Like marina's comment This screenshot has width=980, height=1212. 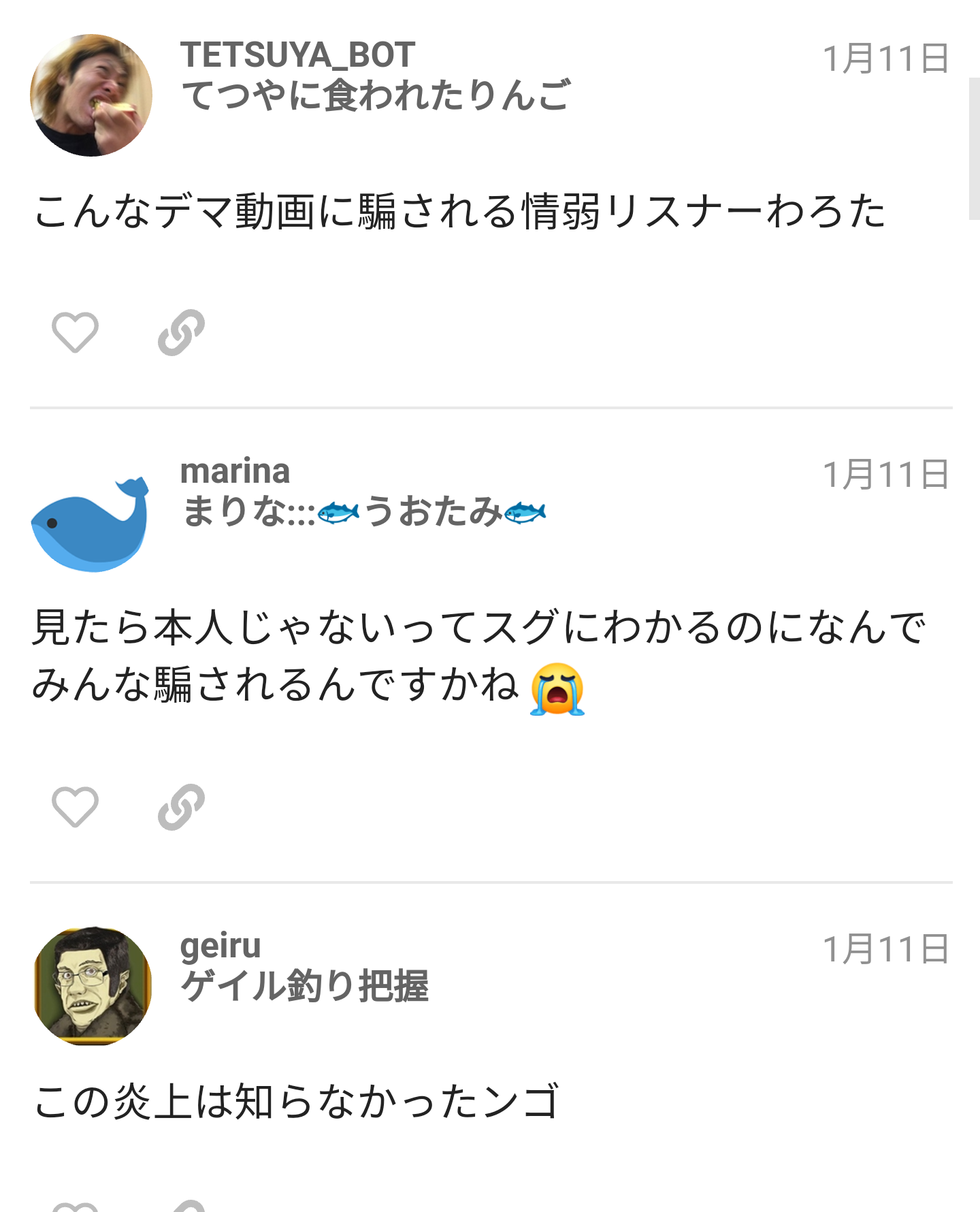(75, 807)
